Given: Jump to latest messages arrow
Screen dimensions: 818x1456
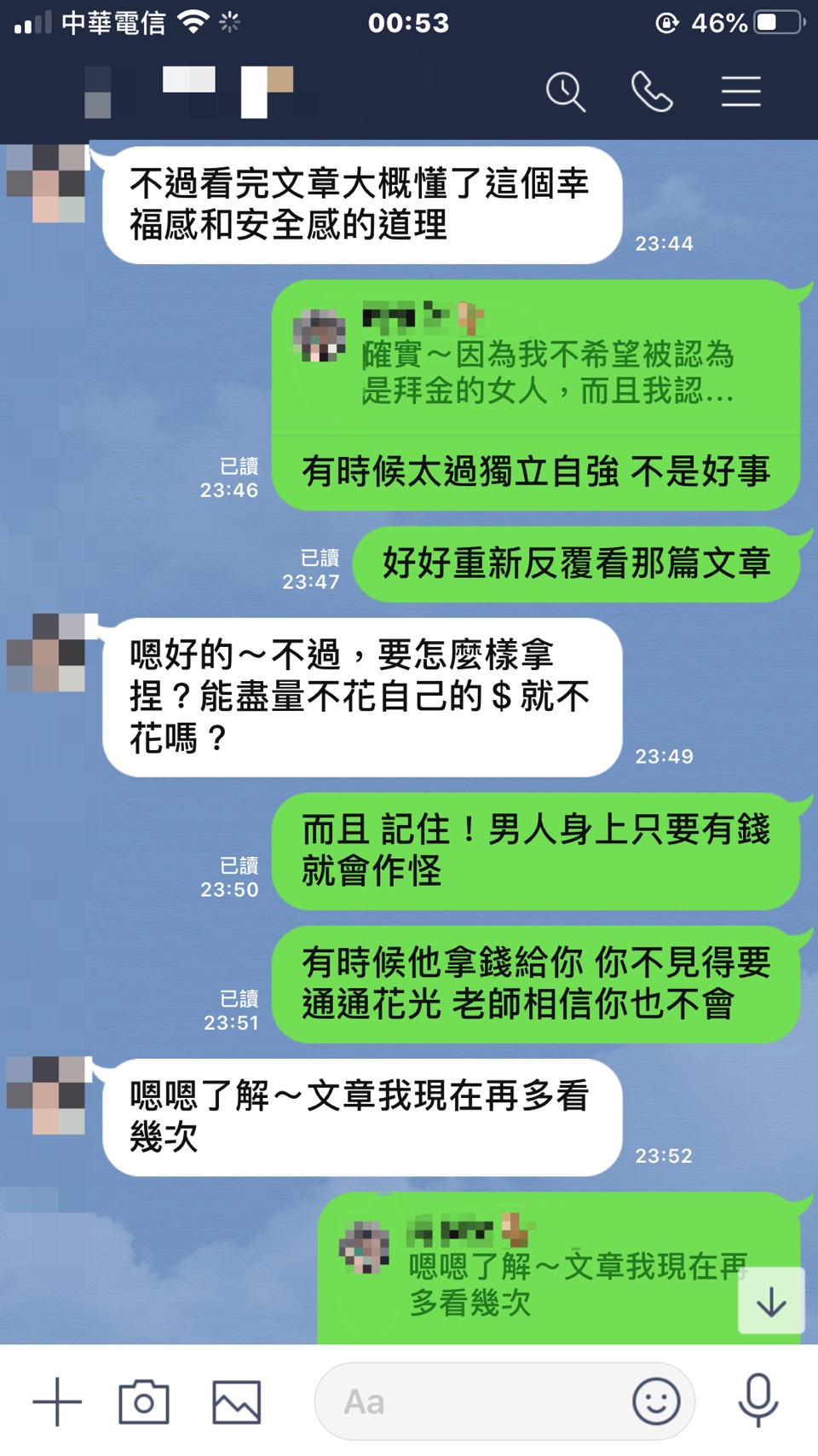Looking at the screenshot, I should point(771,1301).
